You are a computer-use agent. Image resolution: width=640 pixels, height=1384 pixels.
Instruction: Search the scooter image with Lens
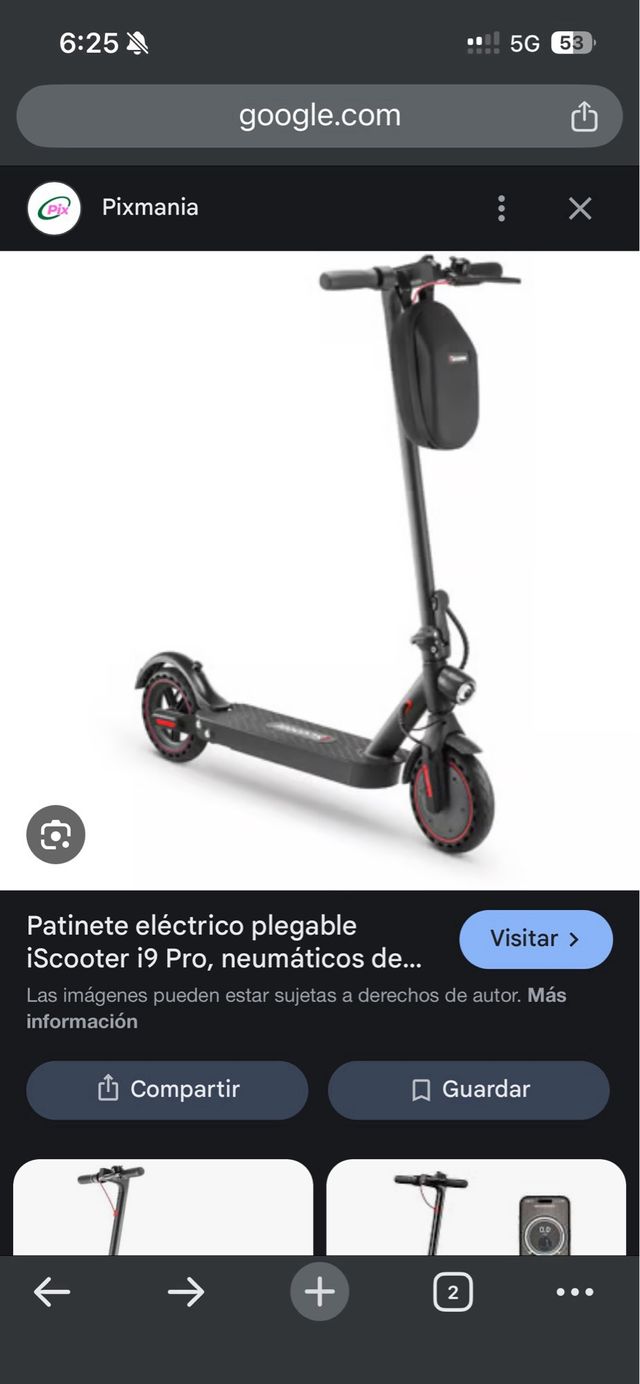pyautogui.click(x=56, y=834)
